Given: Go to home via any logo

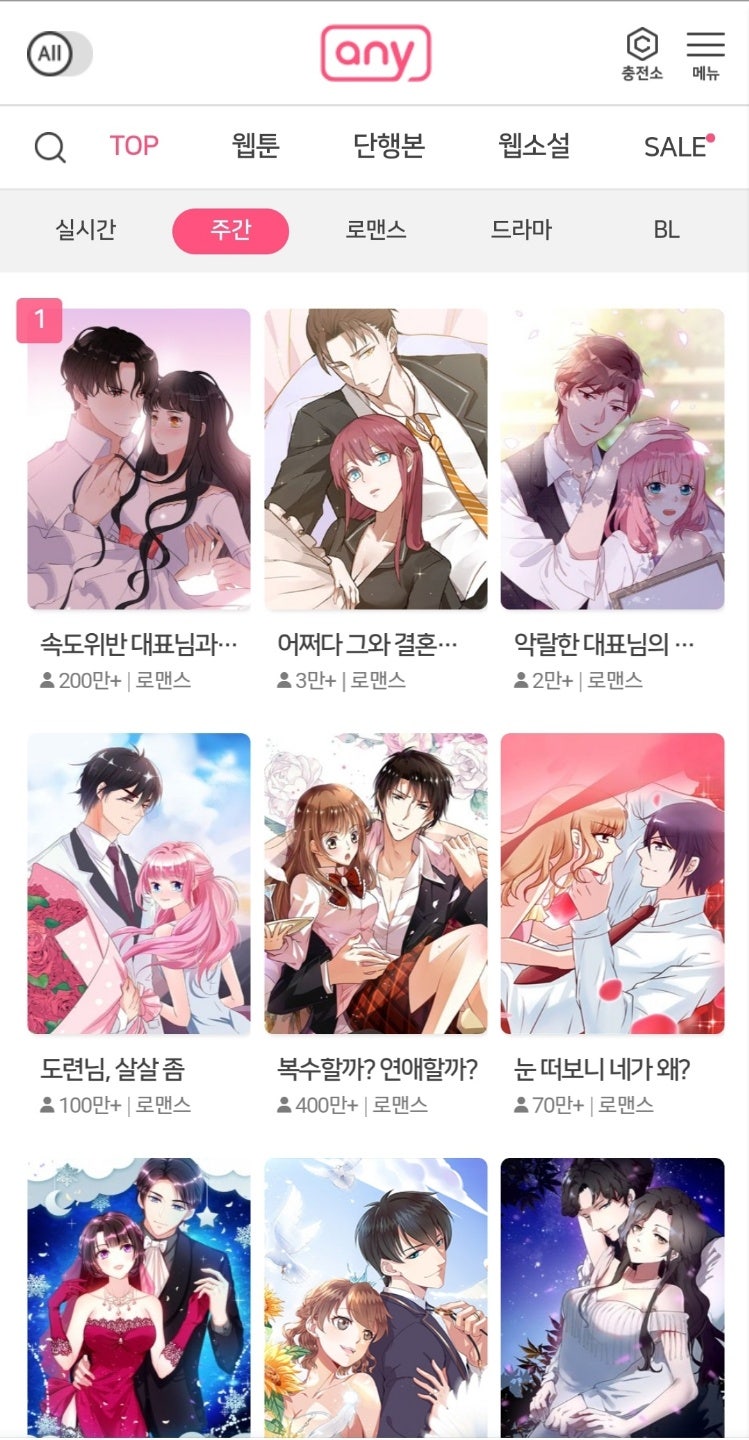Looking at the screenshot, I should click(x=376, y=53).
